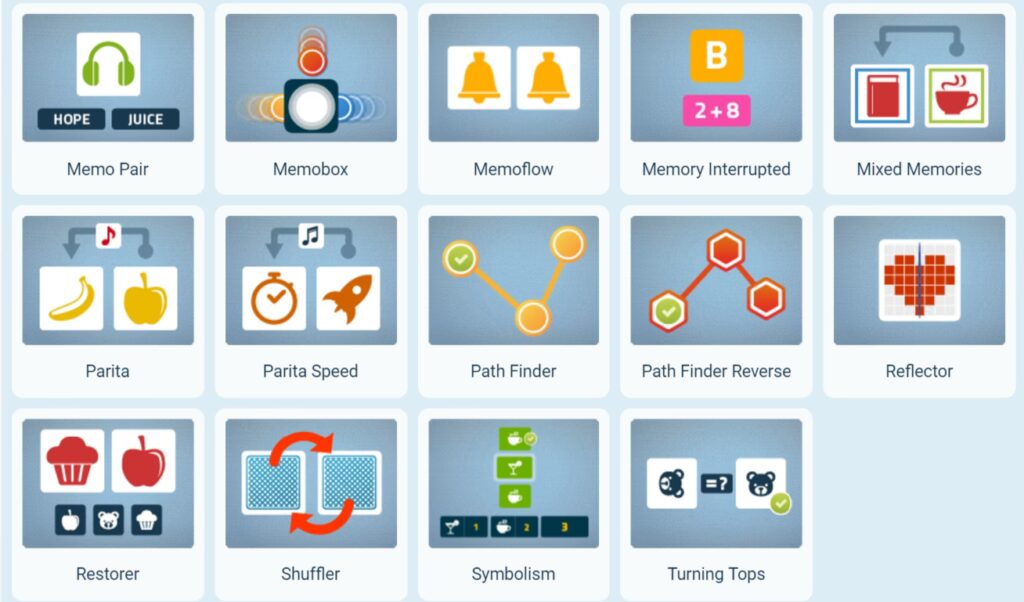Image resolution: width=1024 pixels, height=602 pixels.
Task: Start the Shuffler game
Action: [x=311, y=503]
